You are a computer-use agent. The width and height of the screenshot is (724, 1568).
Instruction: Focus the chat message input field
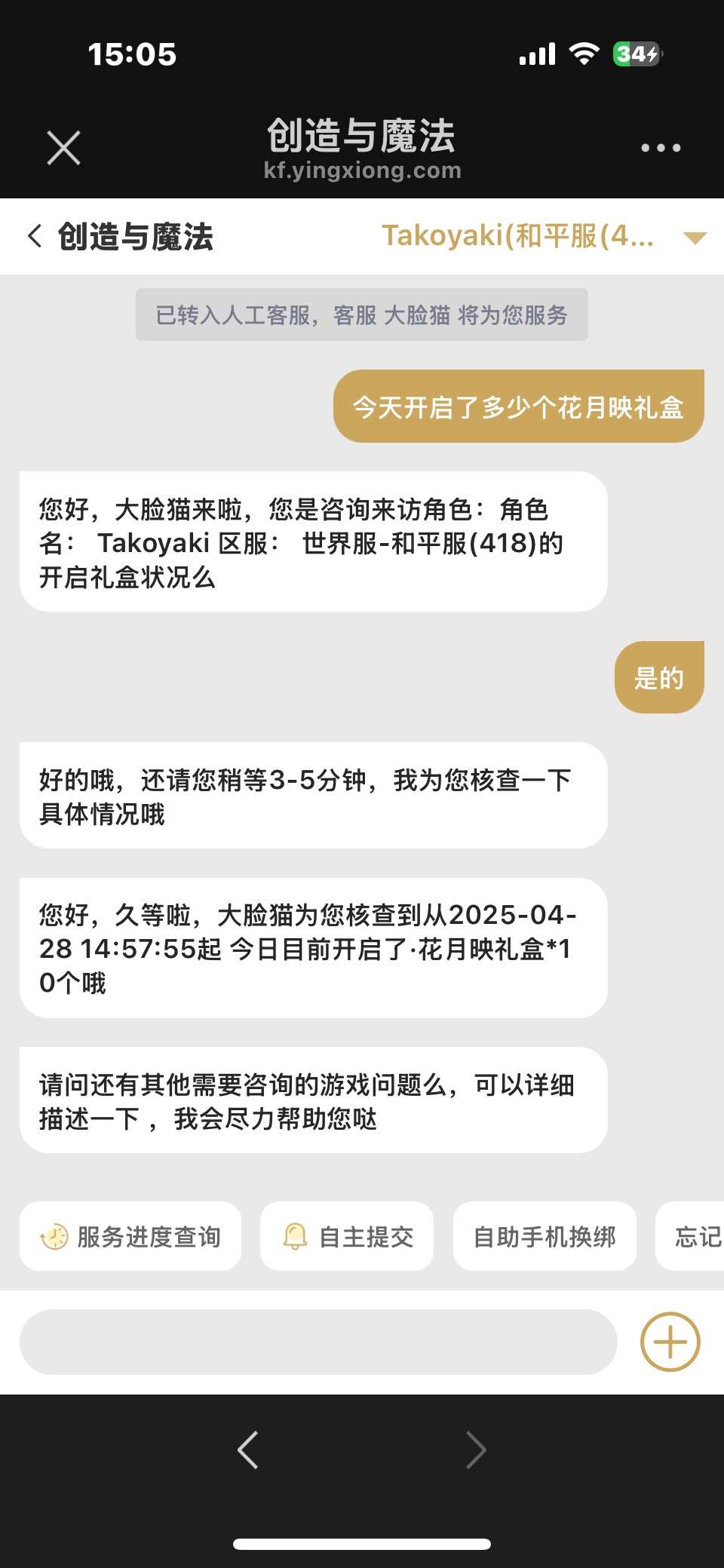[318, 1342]
